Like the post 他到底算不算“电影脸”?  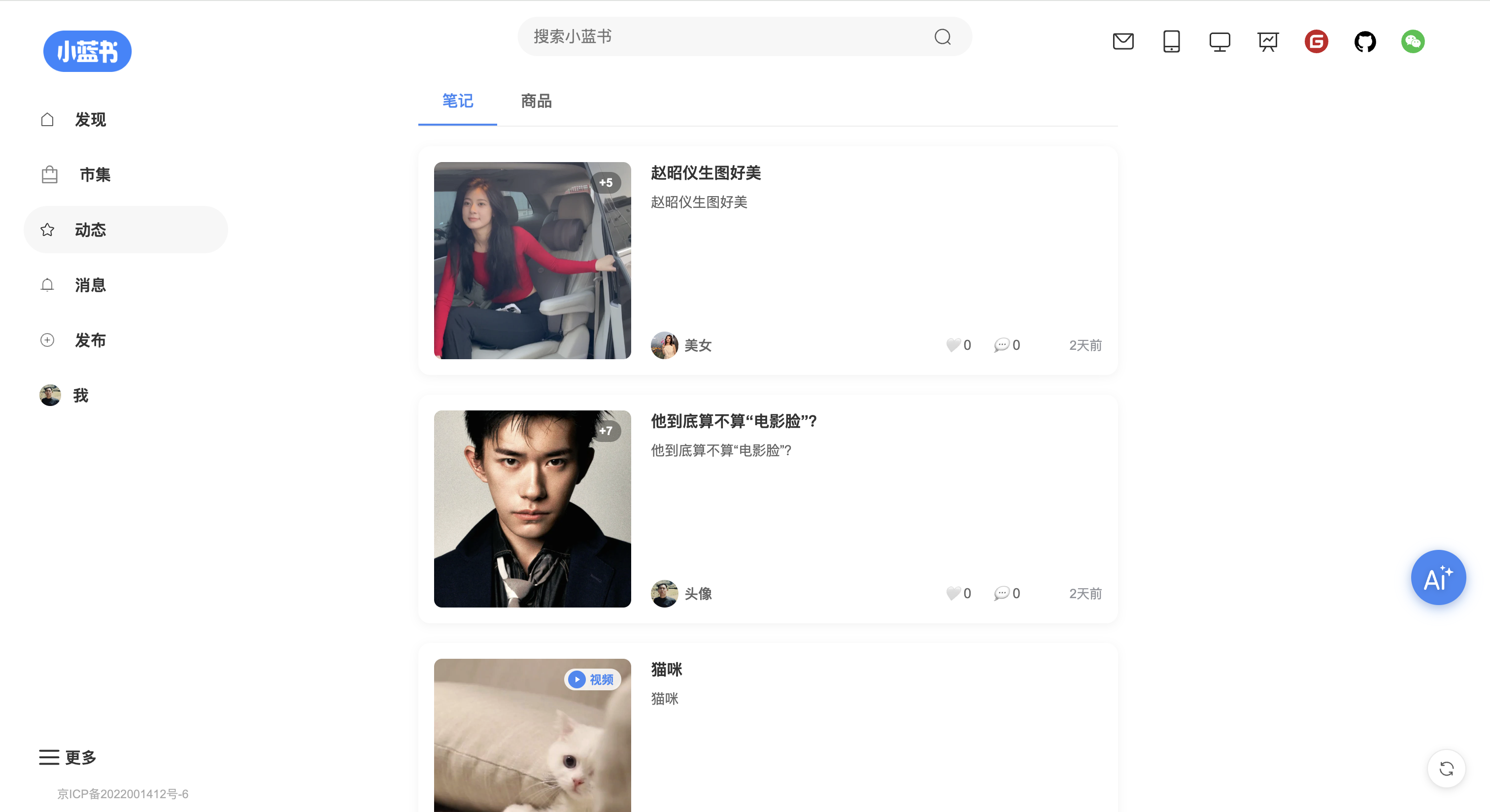tap(952, 593)
